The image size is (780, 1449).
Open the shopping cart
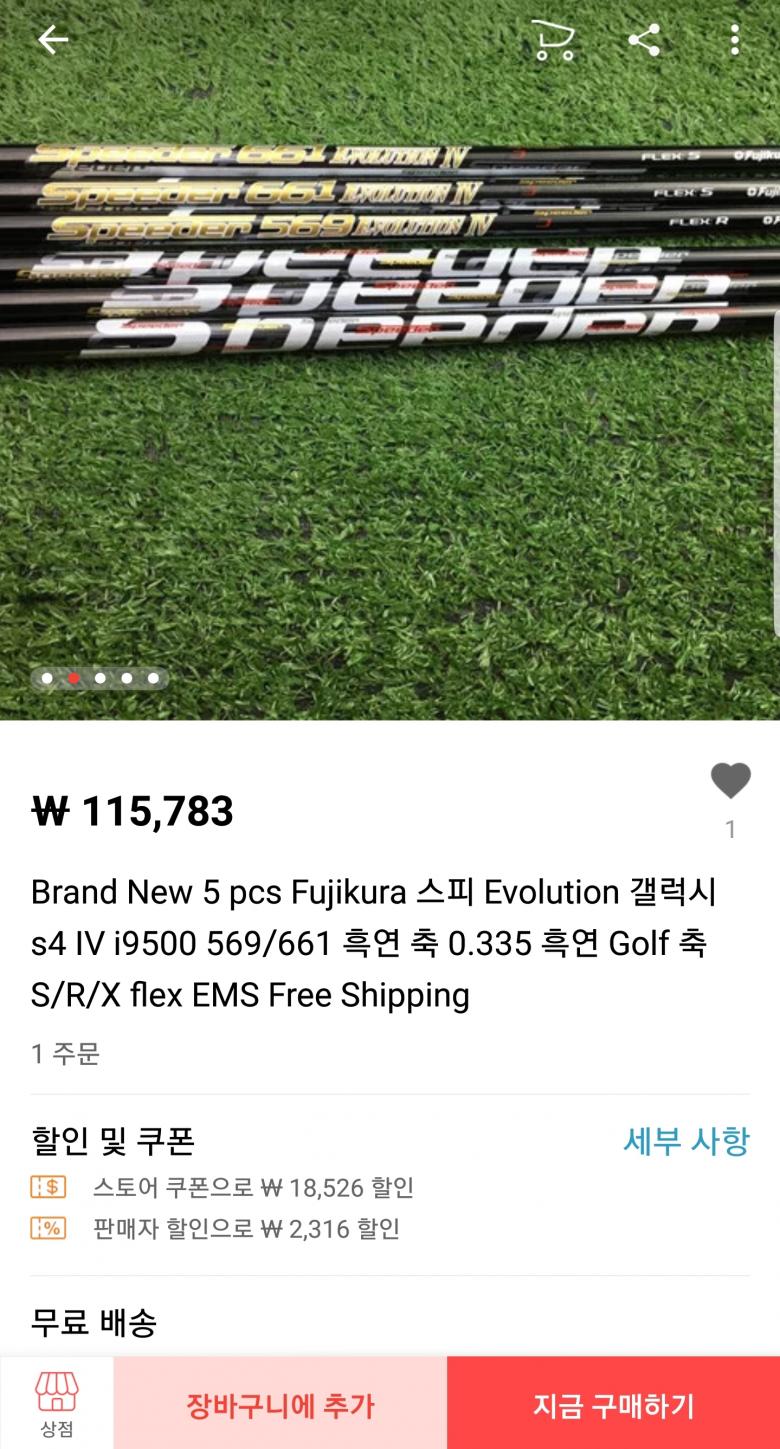pyautogui.click(x=552, y=40)
